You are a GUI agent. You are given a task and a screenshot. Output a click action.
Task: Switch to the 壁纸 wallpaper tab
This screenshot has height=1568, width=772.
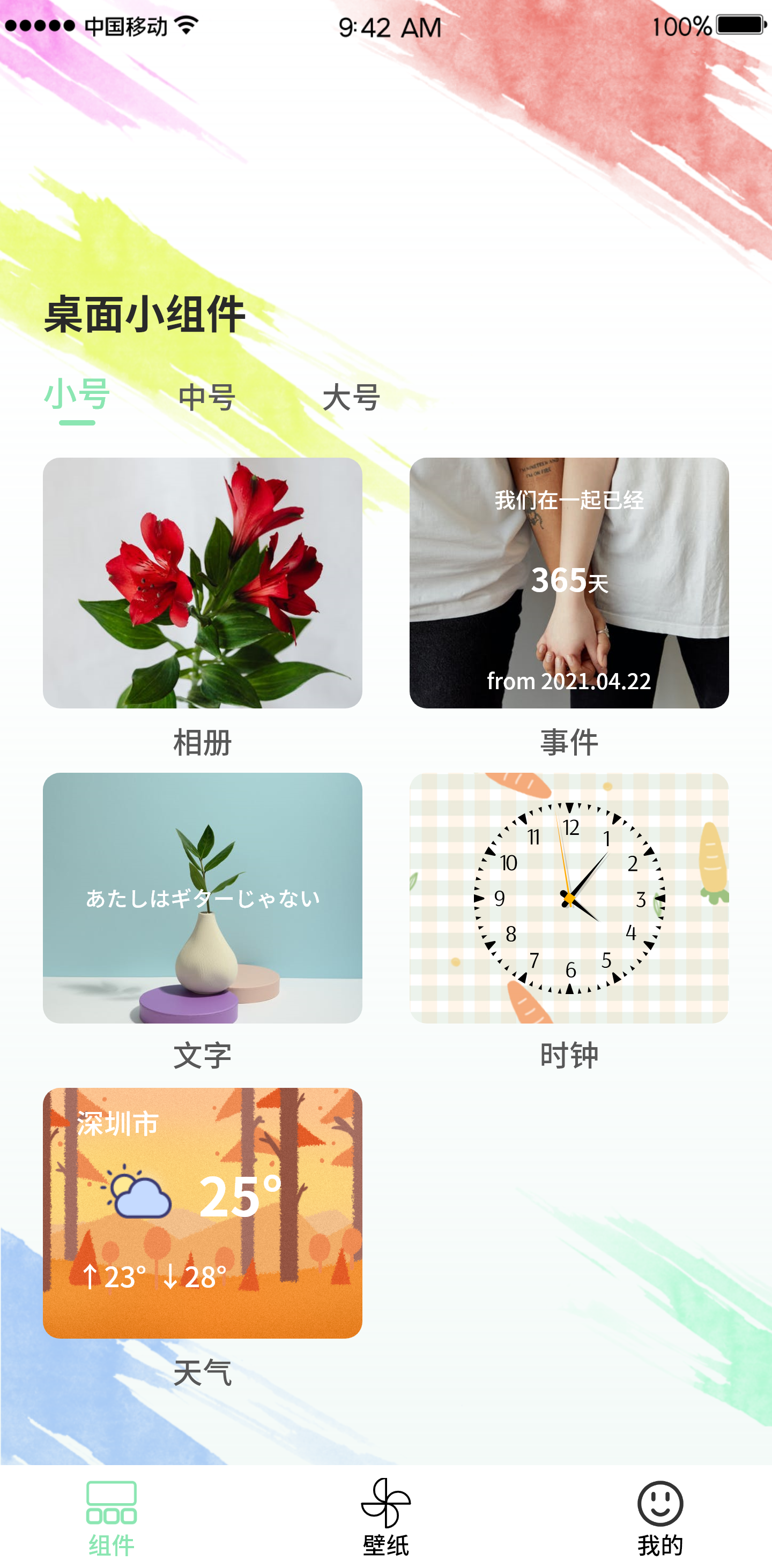(x=386, y=1518)
